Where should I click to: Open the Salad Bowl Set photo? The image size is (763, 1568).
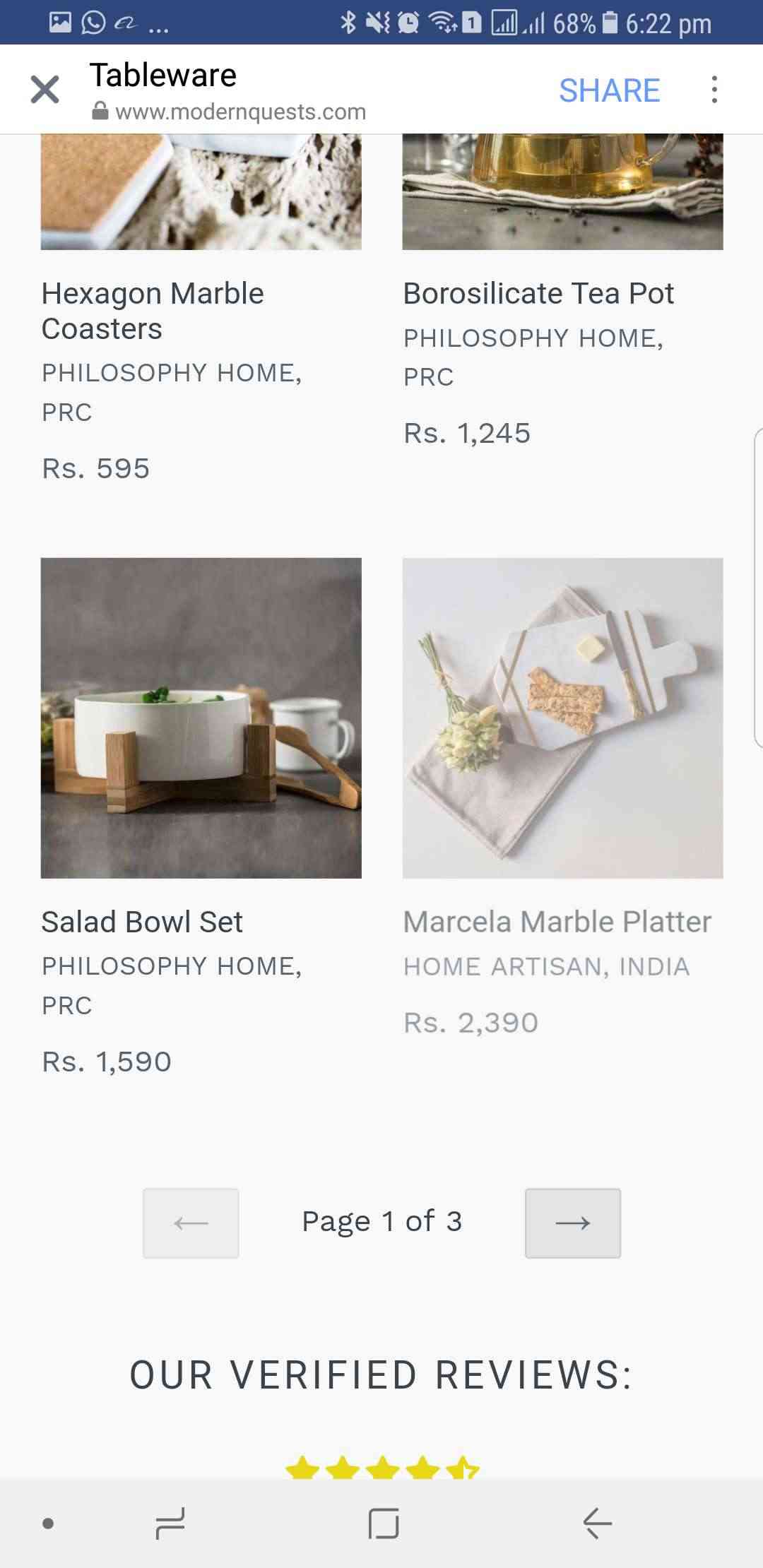(x=201, y=718)
